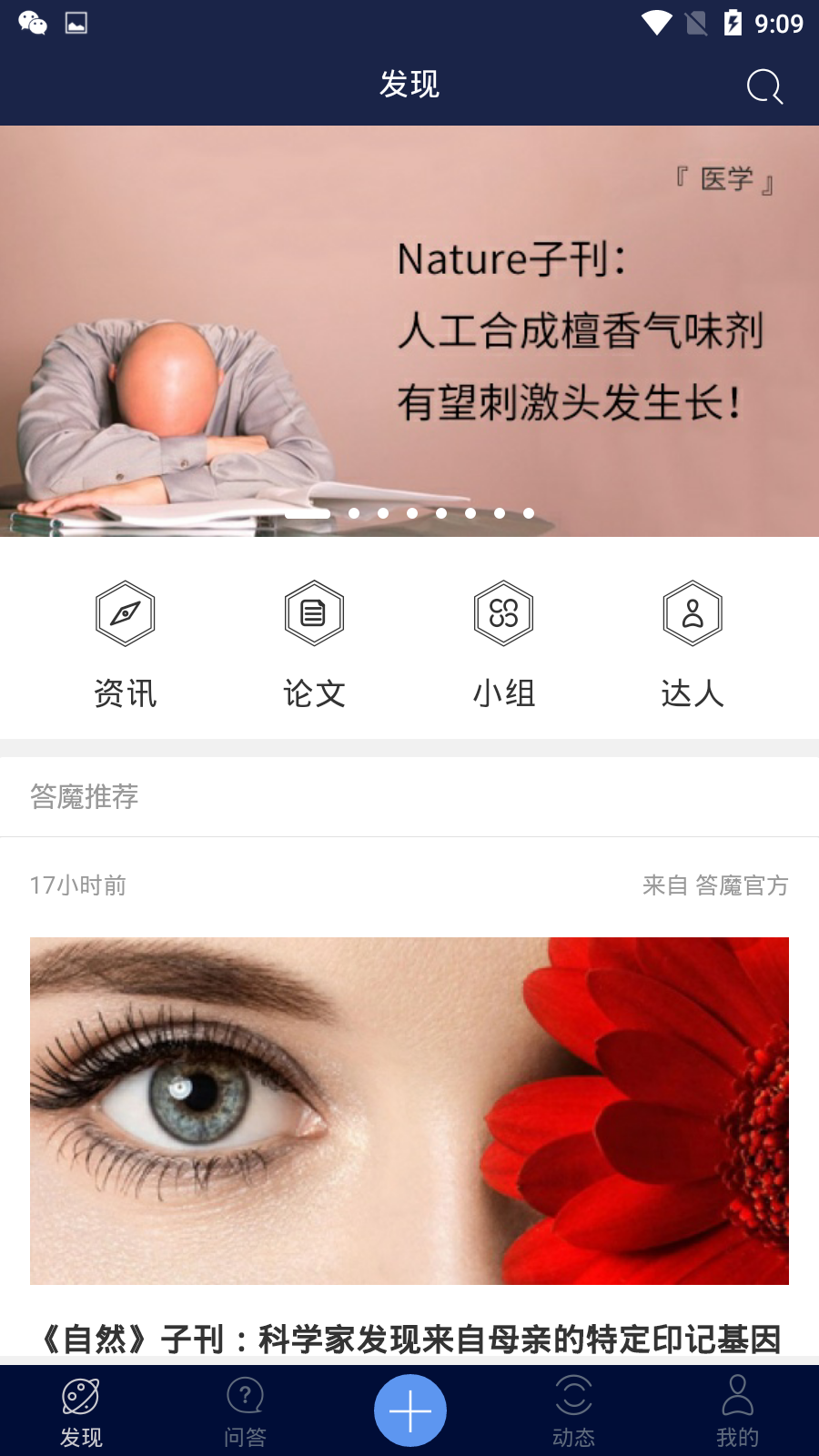Select the 小组 groups icon
Image resolution: width=819 pixels, height=1456 pixels.
pyautogui.click(x=503, y=613)
